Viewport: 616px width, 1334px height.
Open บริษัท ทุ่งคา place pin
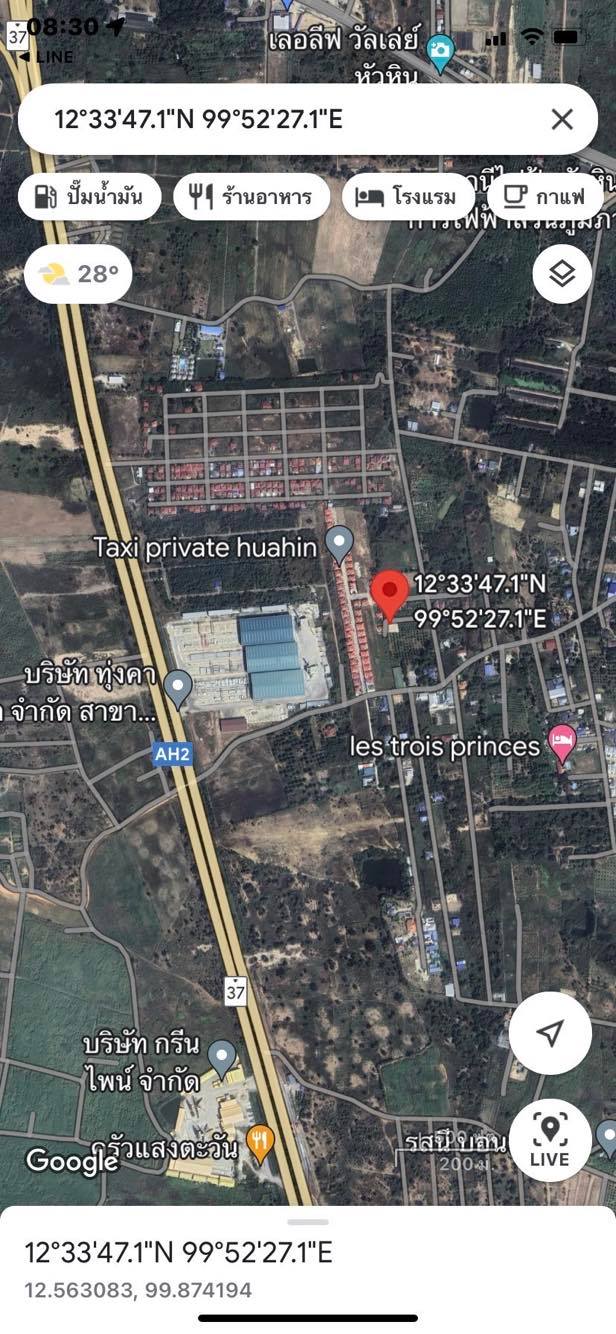[x=178, y=688]
